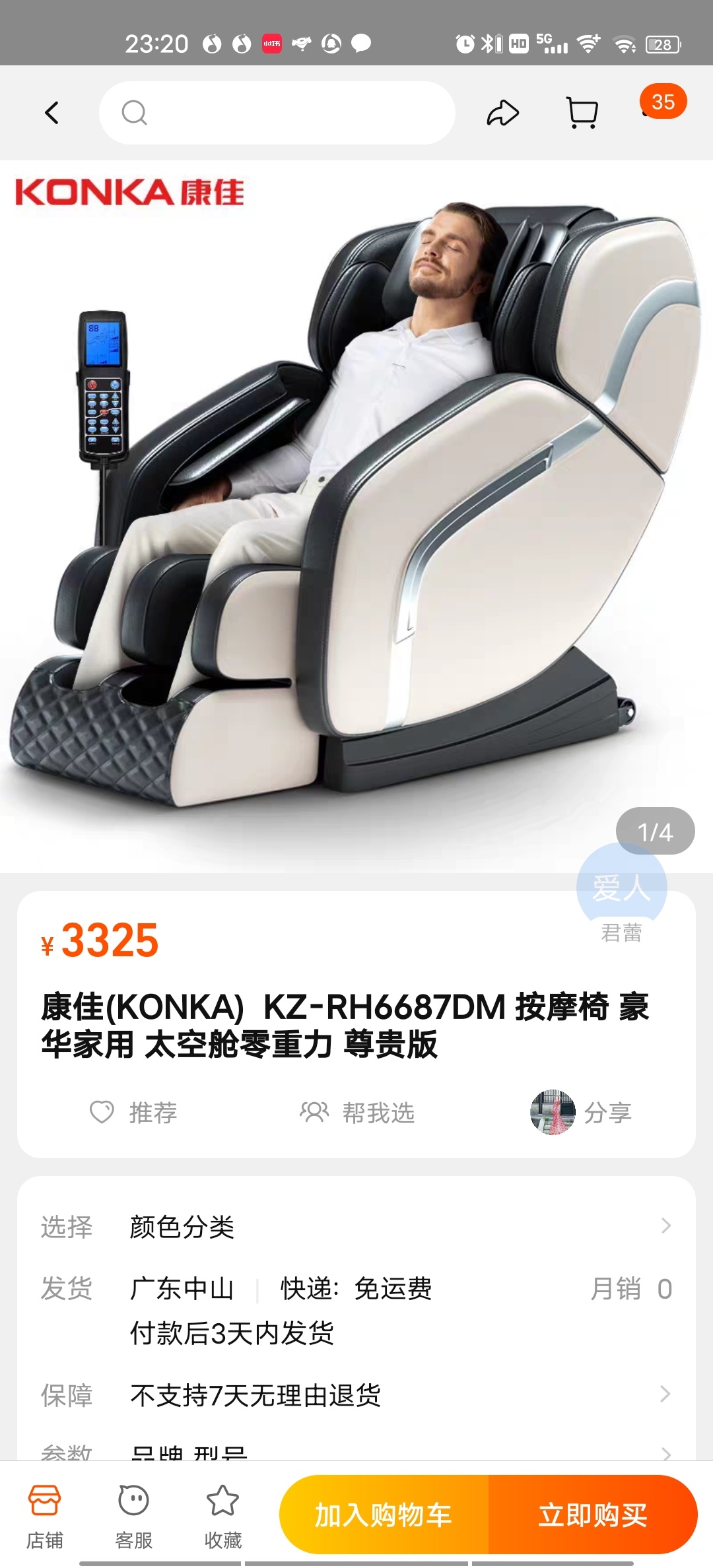Open messages with the 35 badge
This screenshot has width=713, height=1568.
coord(662,103)
